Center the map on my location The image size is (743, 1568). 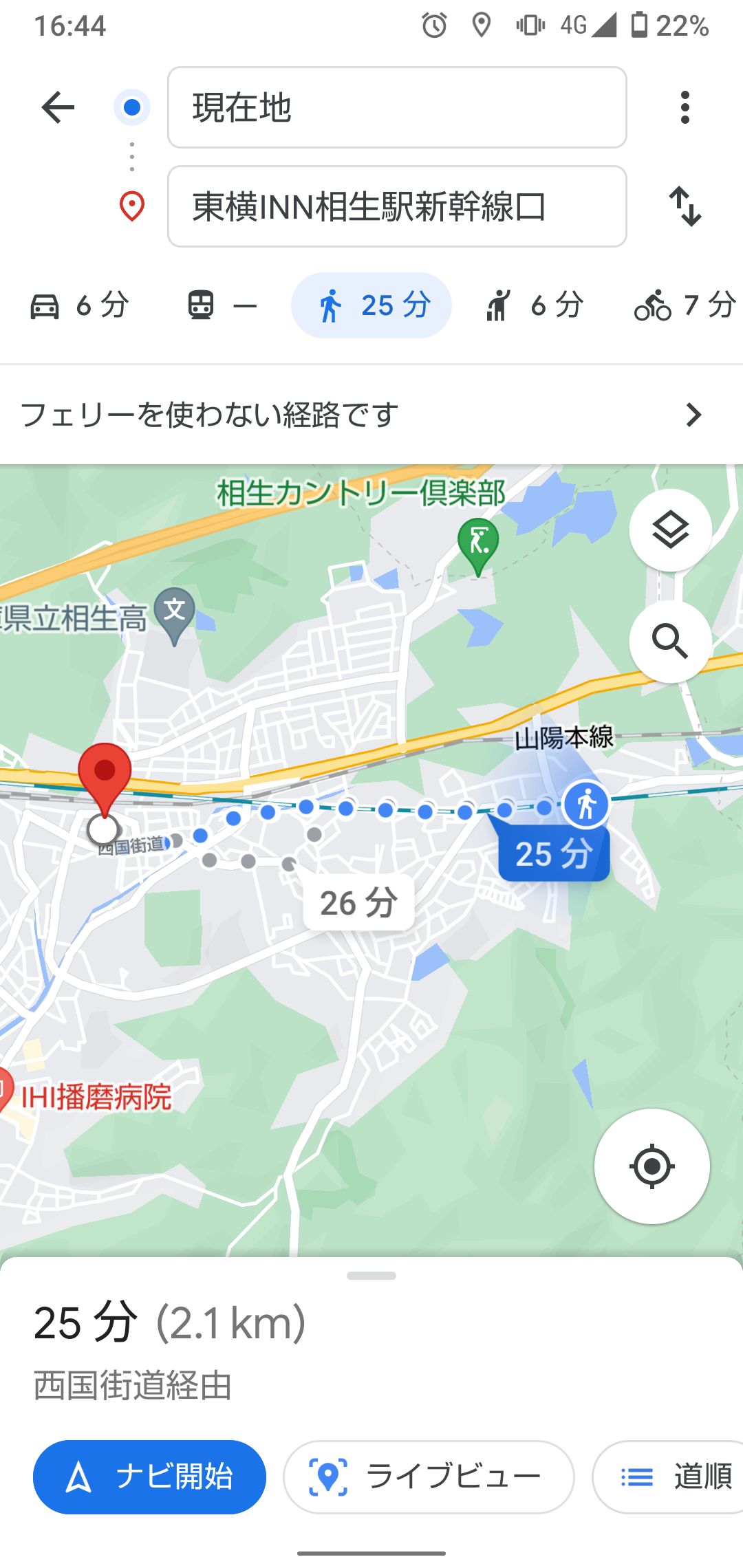652,1166
